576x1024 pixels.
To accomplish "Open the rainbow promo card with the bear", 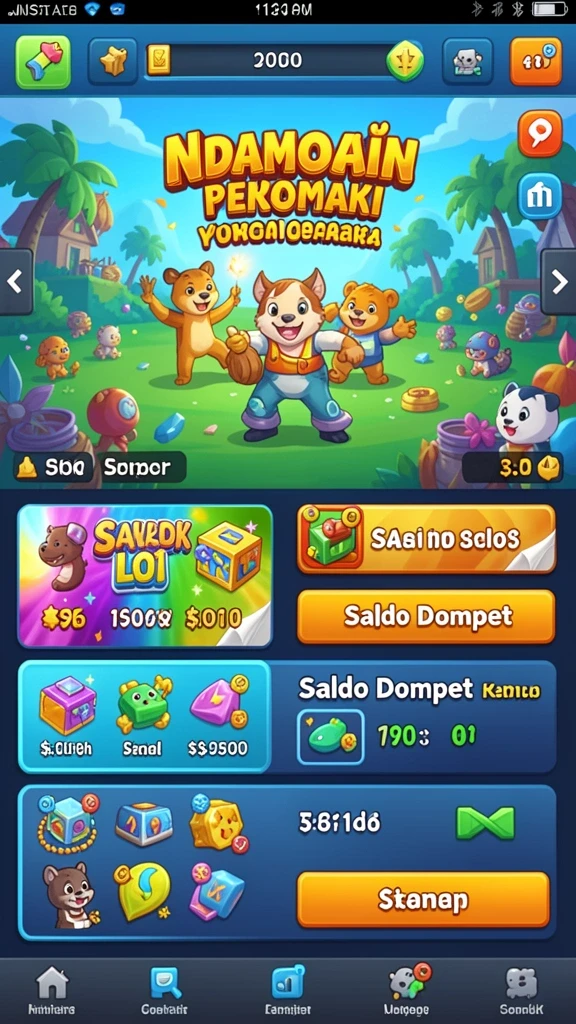I will 145,577.
